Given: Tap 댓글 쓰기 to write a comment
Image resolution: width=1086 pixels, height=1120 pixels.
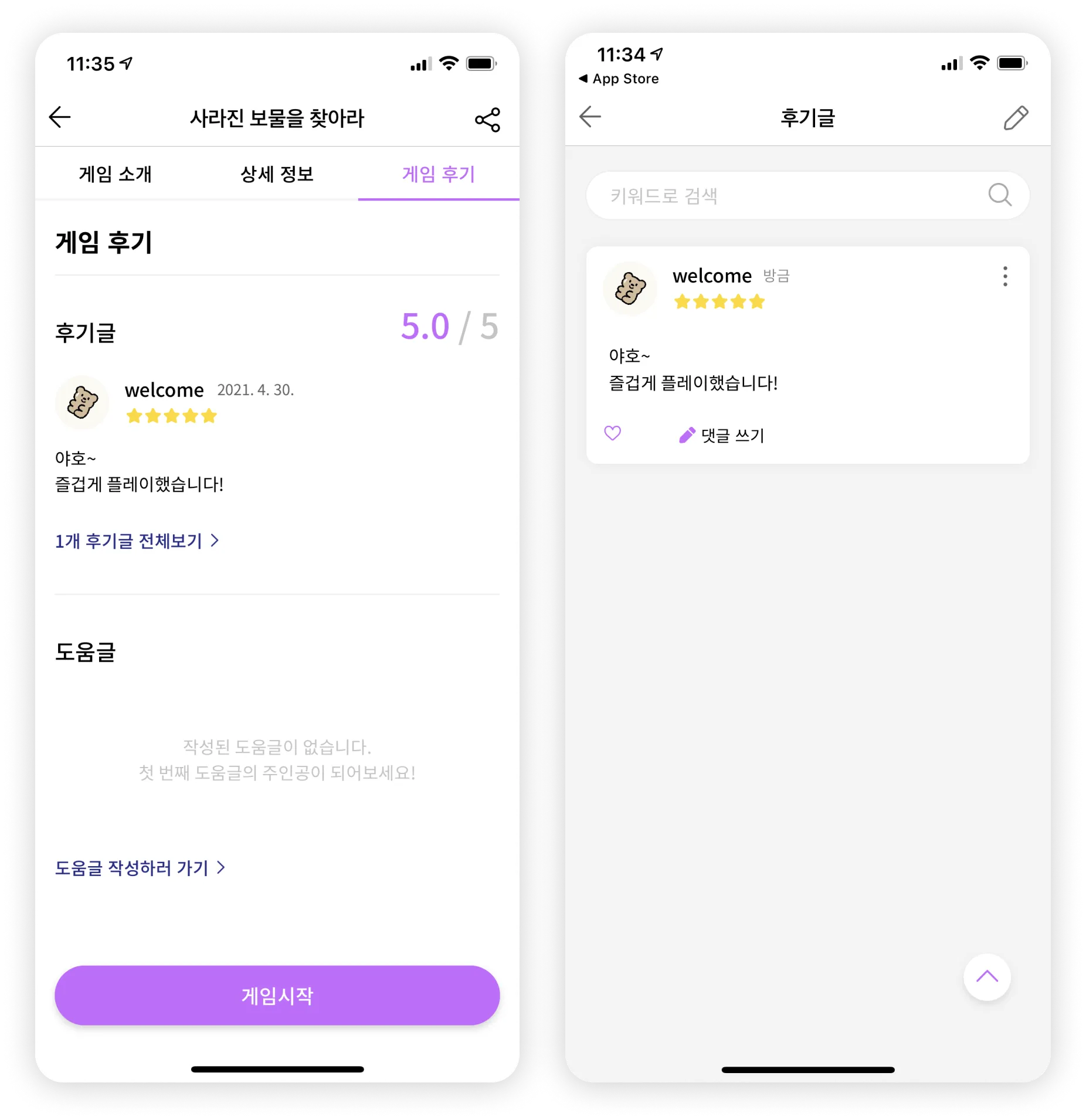Looking at the screenshot, I should click(721, 435).
